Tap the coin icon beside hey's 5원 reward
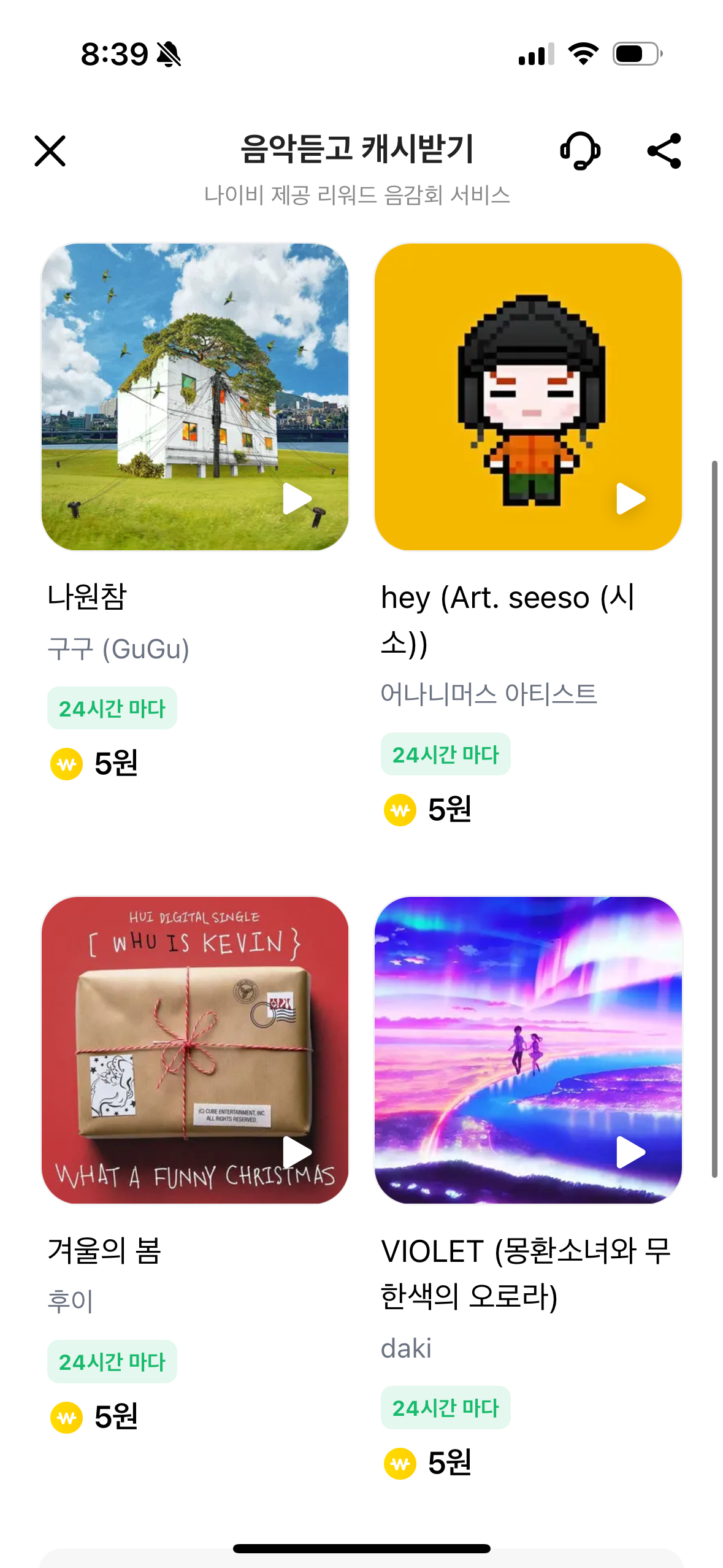 pos(398,811)
